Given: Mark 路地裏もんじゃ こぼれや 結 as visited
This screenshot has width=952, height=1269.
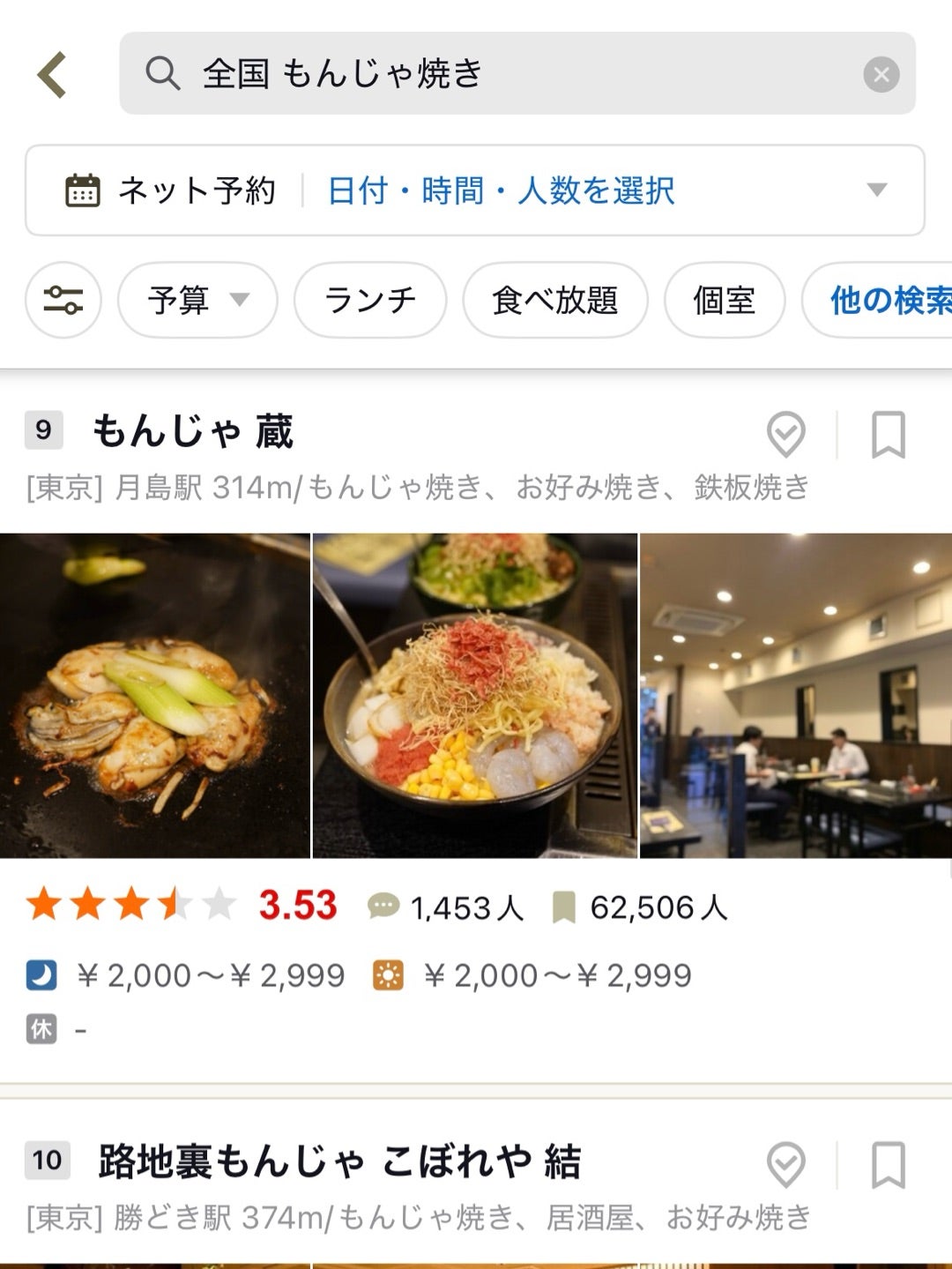Looking at the screenshot, I should click(x=785, y=1165).
